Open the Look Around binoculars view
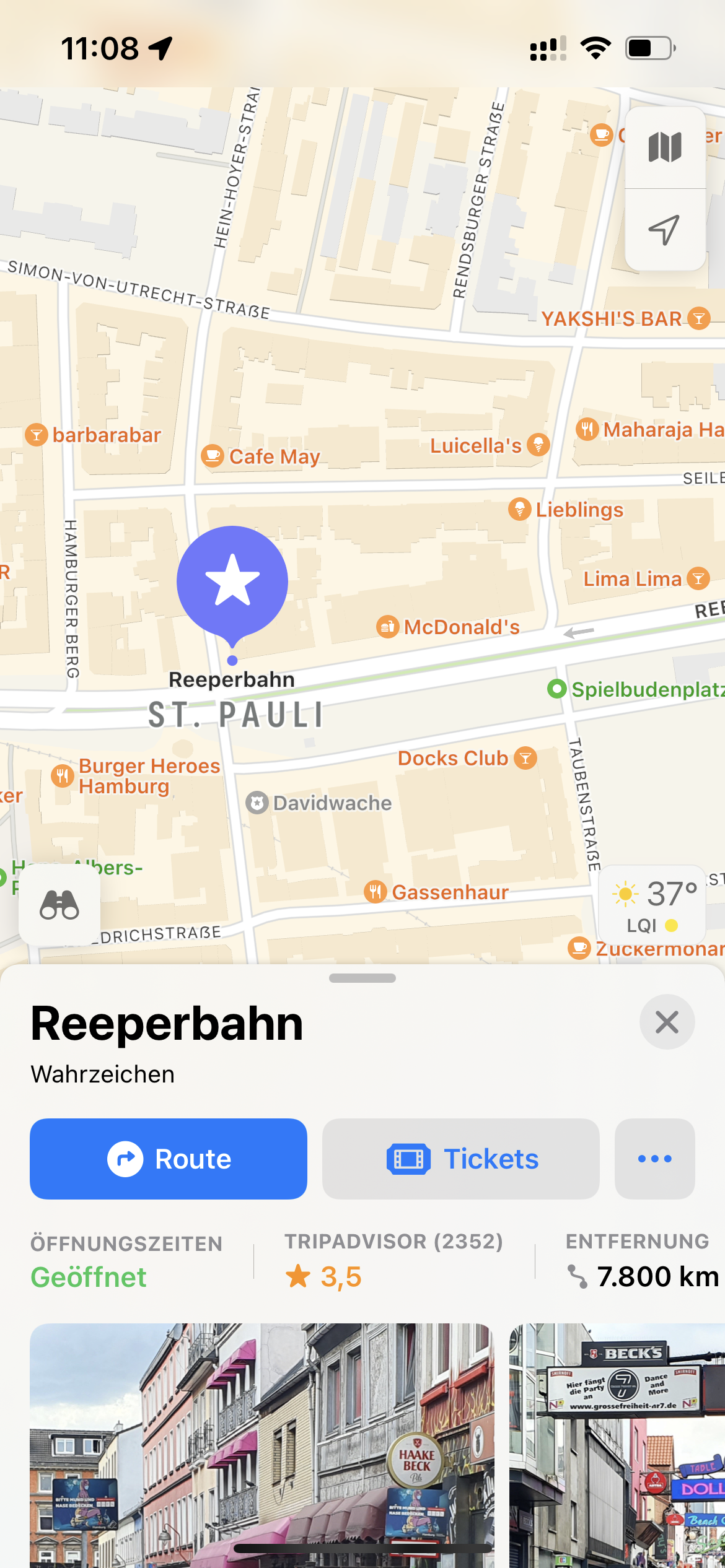This screenshot has height=1568, width=725. (x=59, y=905)
